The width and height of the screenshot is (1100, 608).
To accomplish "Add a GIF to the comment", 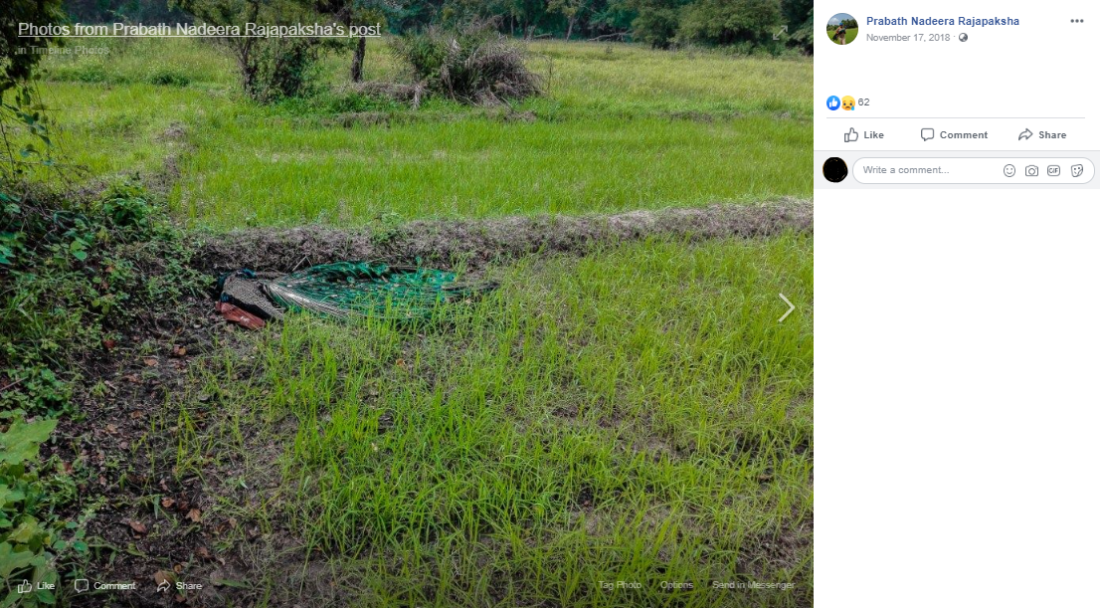I will tap(1053, 171).
